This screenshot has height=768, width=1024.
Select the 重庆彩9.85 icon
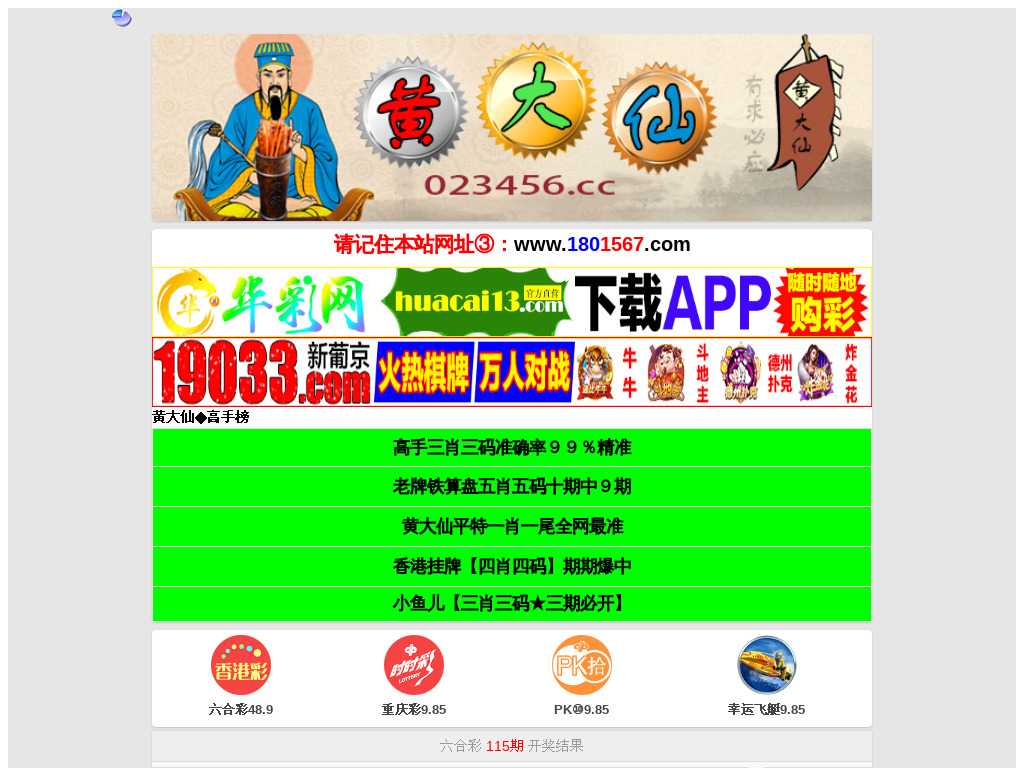(413, 665)
